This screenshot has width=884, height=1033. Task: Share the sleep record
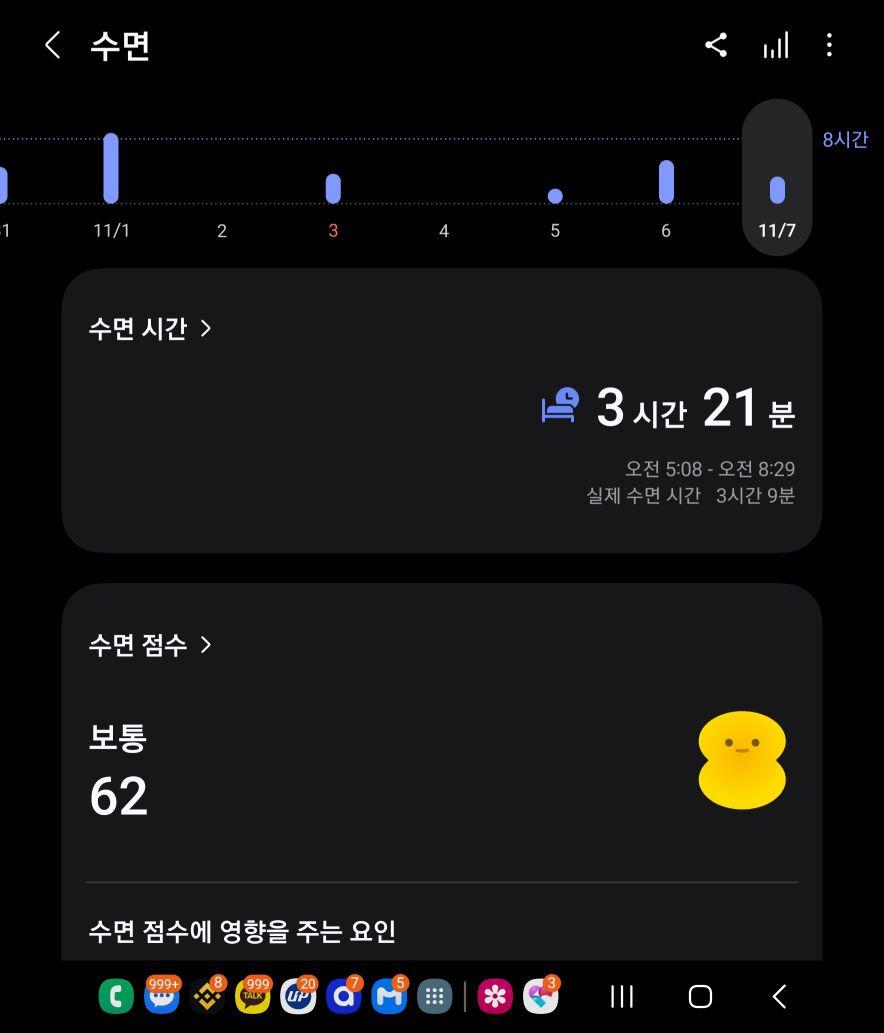point(716,45)
